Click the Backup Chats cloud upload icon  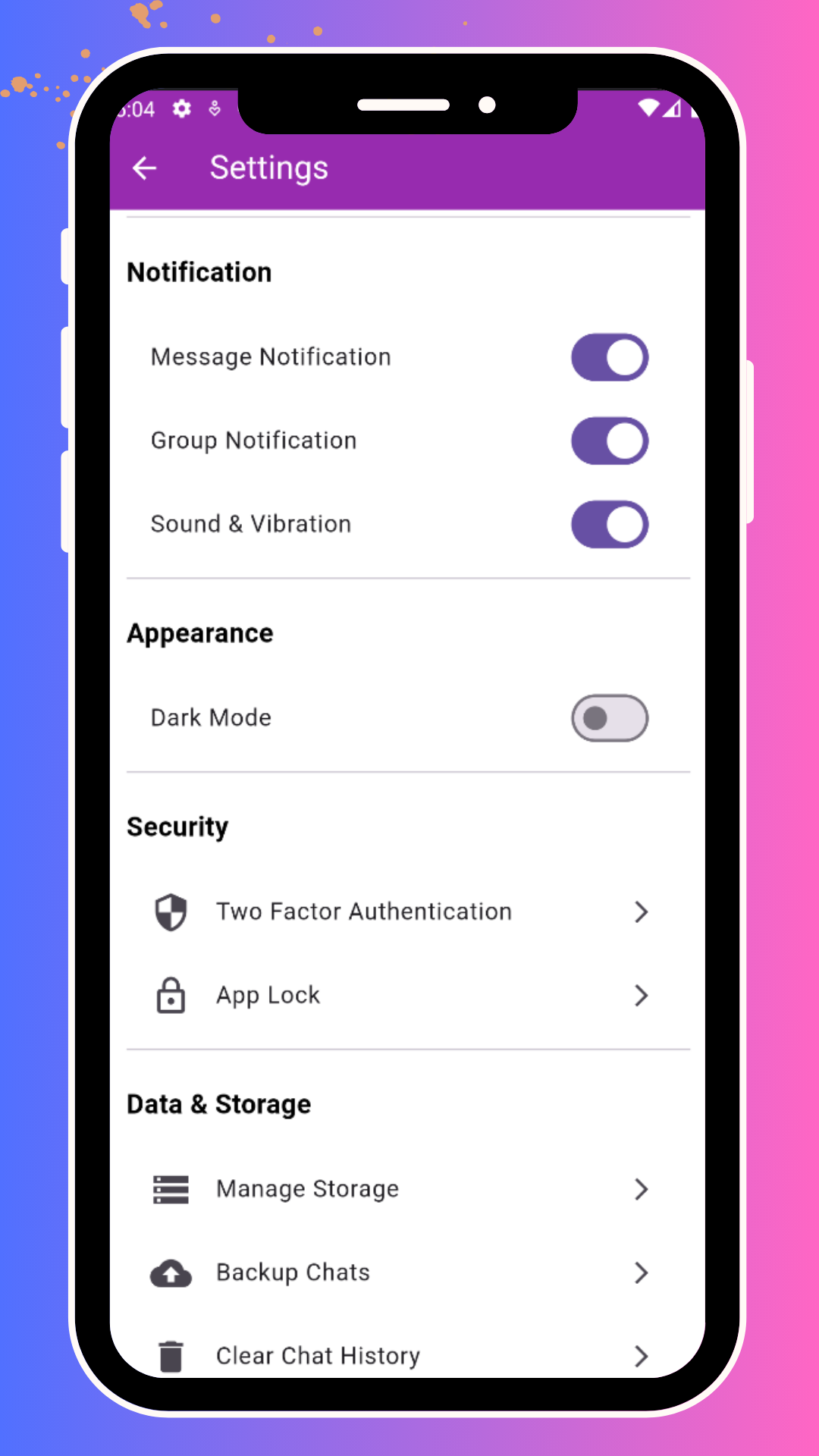pos(170,1272)
